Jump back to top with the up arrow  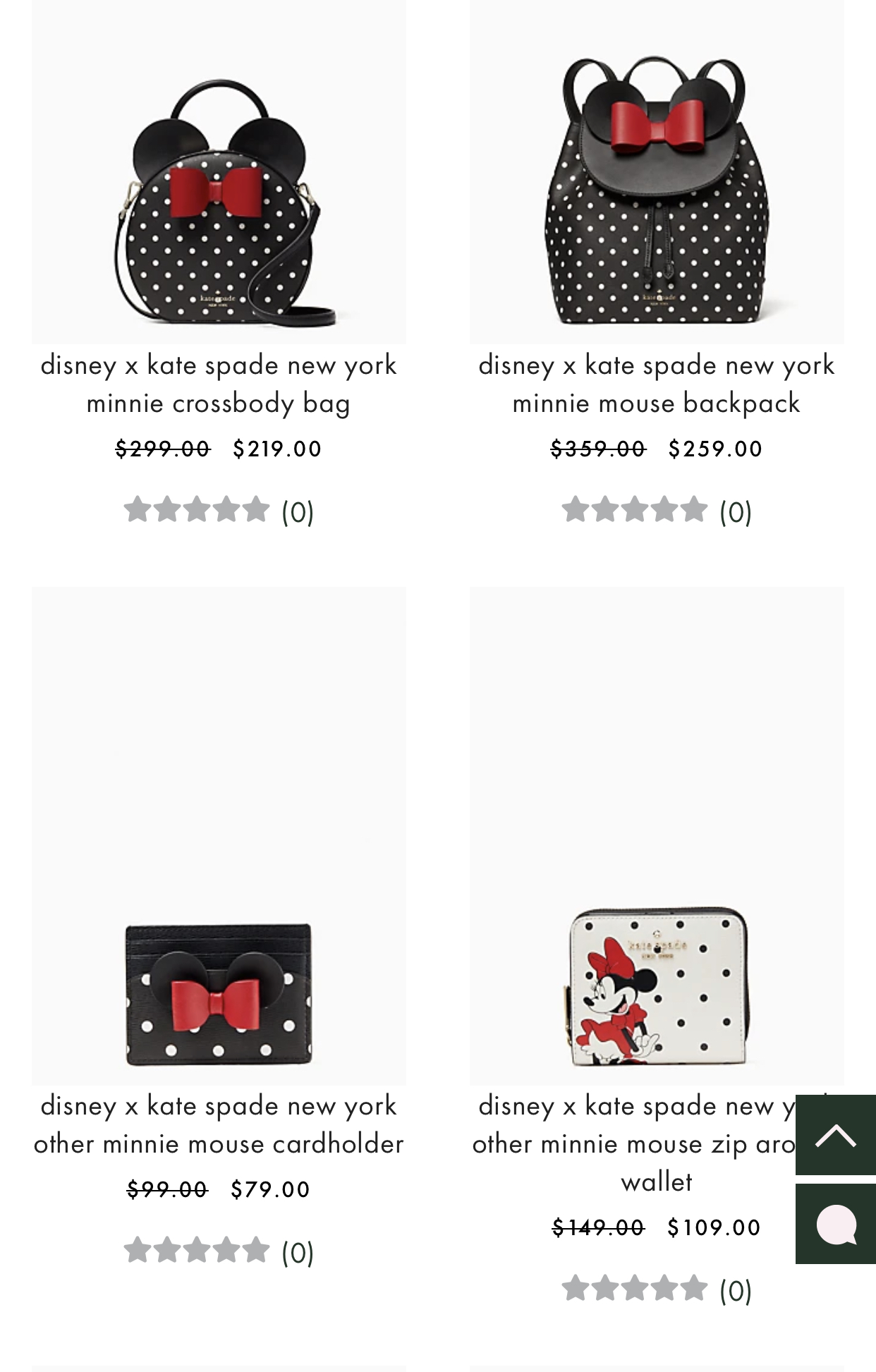tap(836, 1135)
